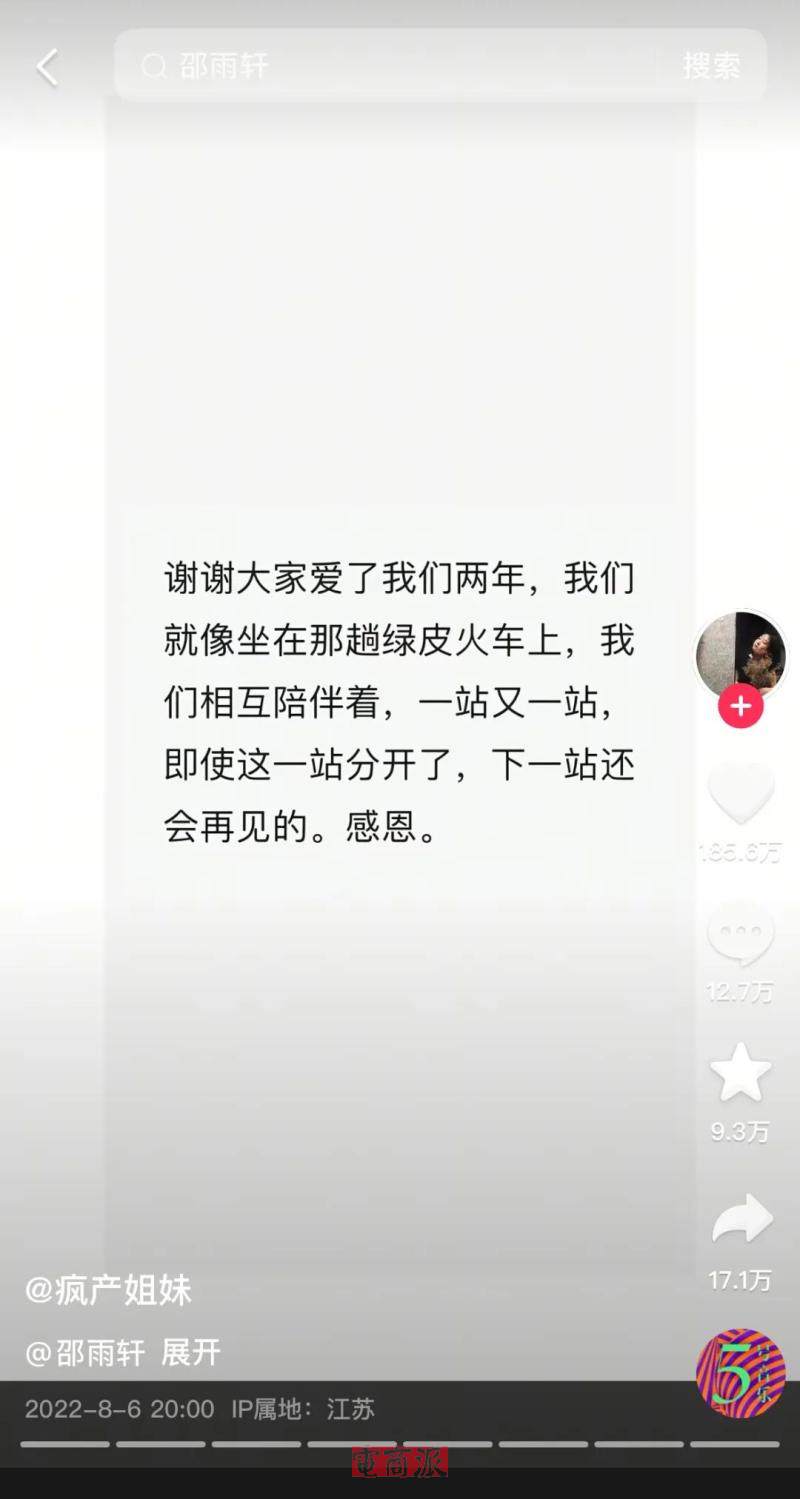This screenshot has height=1499, width=800.
Task: Like this video with the heart
Action: point(741,794)
